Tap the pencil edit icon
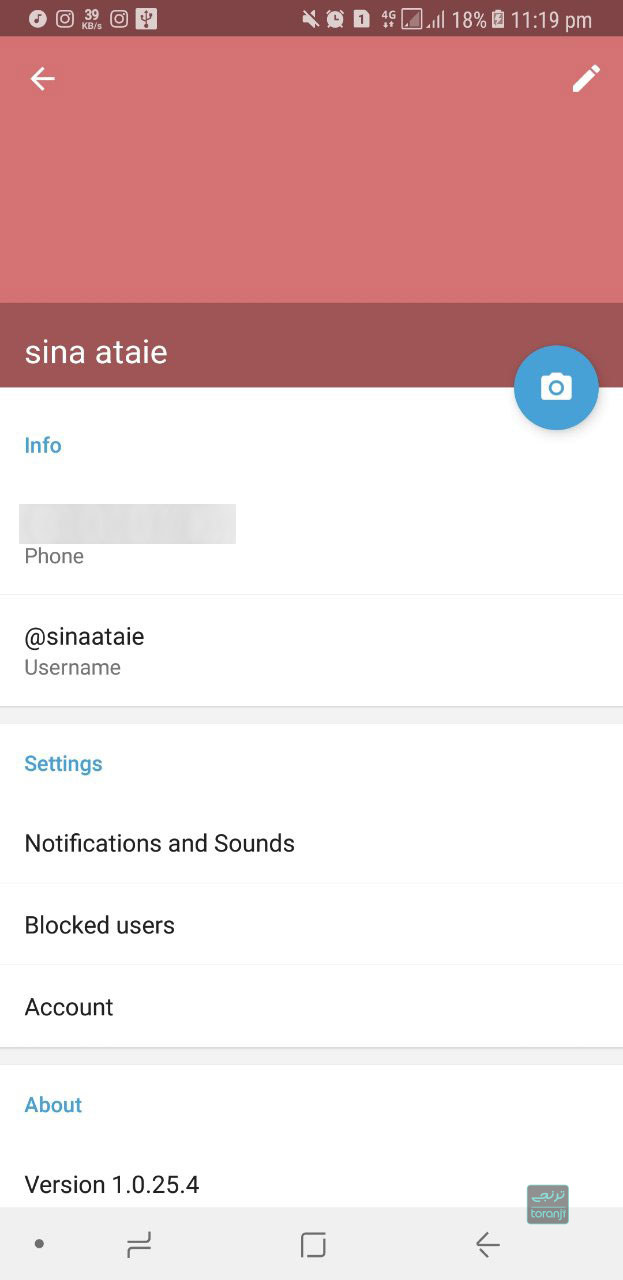623x1280 pixels. [586, 79]
